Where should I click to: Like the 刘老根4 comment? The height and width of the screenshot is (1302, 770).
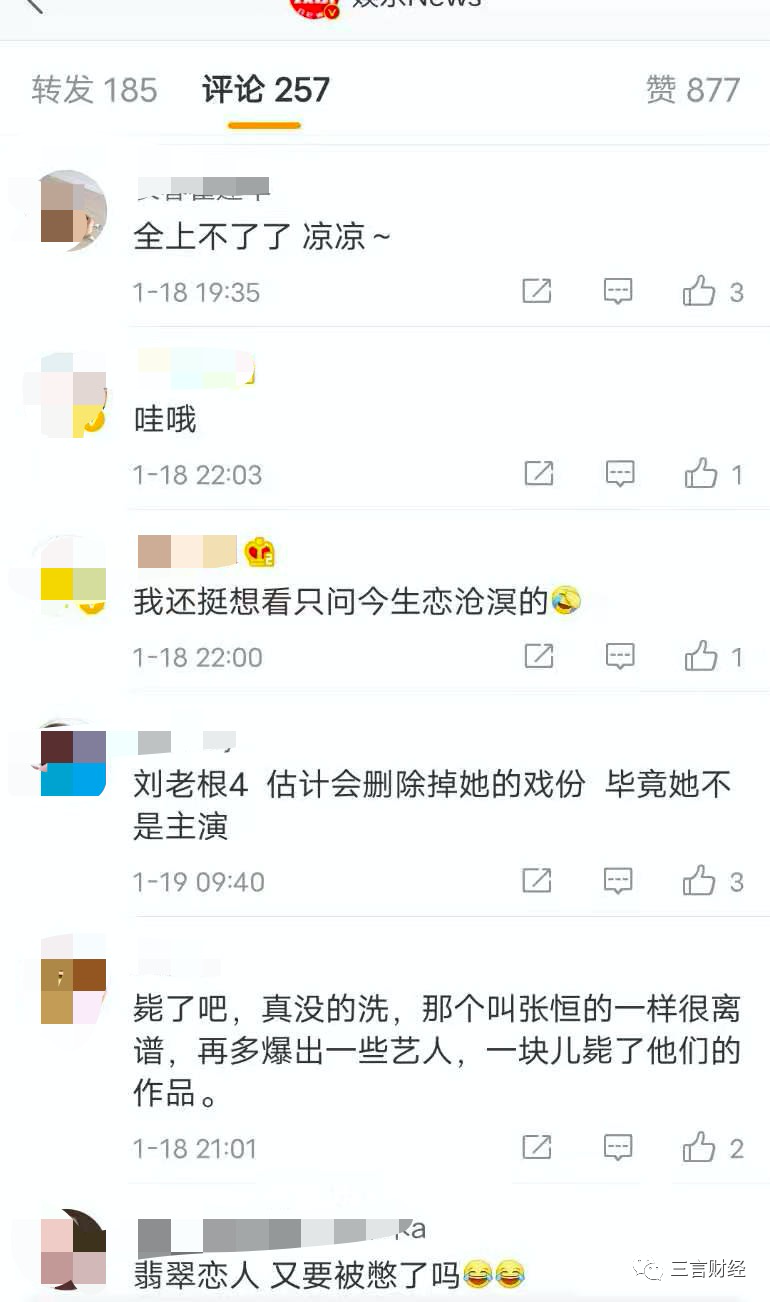[x=700, y=881]
